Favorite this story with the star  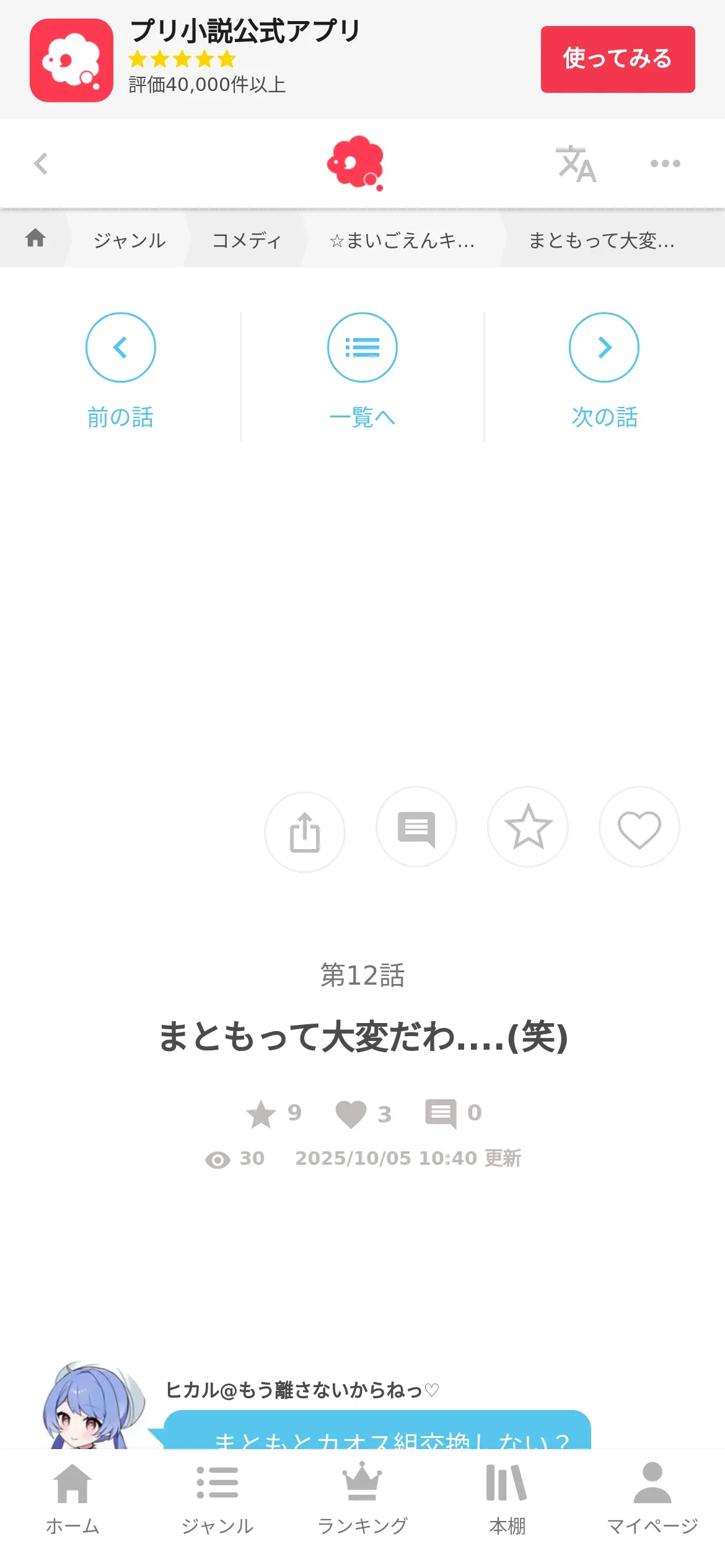coord(528,827)
